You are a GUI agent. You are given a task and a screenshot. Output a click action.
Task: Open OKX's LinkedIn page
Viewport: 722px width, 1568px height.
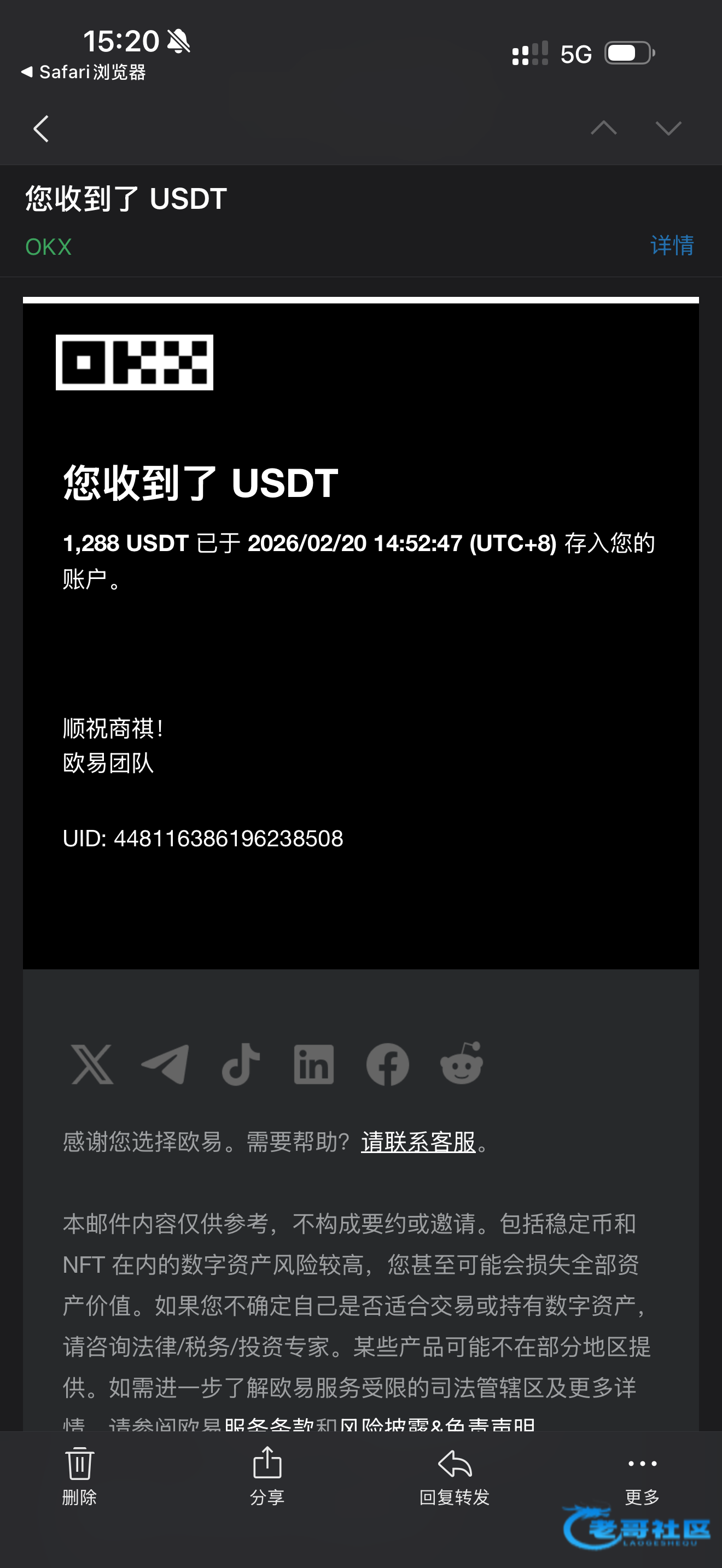[x=313, y=1064]
